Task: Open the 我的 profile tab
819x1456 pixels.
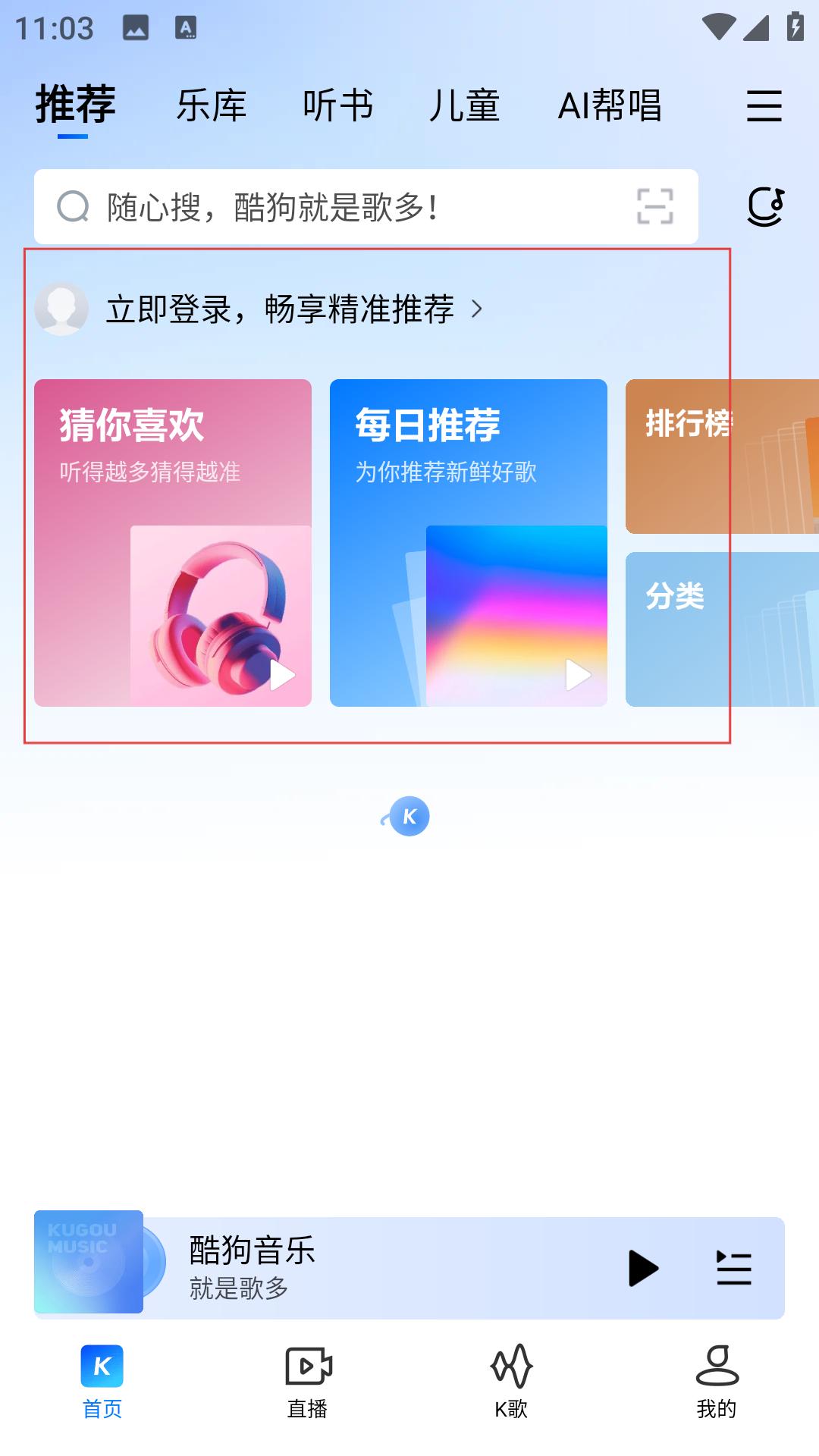Action: [717, 1382]
